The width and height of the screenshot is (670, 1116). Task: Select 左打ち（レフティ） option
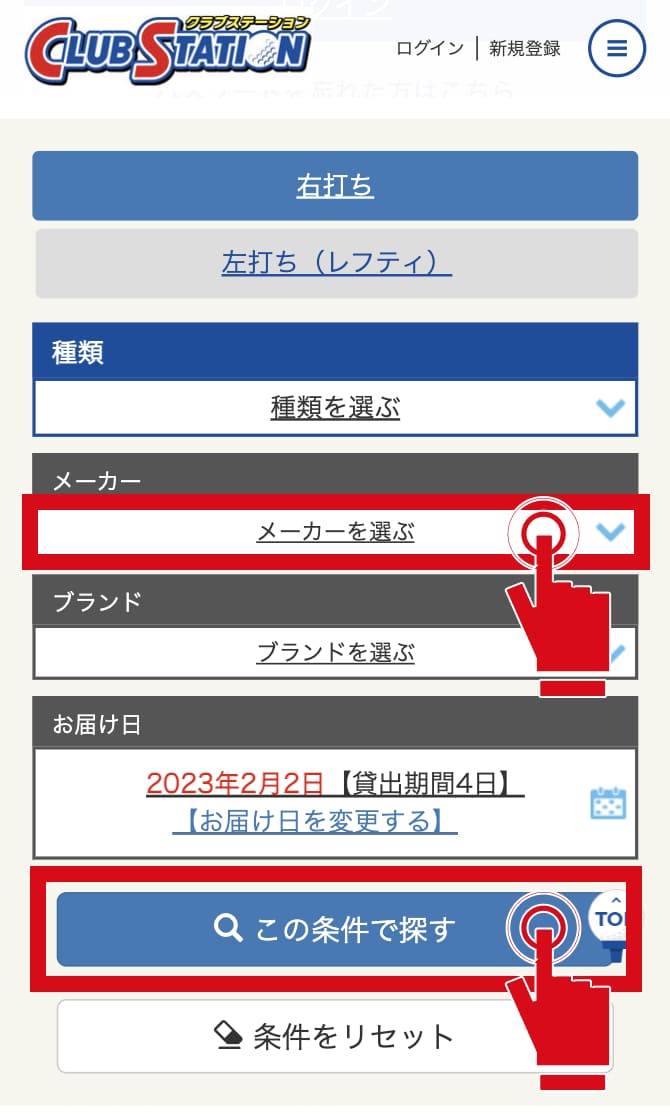point(336,263)
